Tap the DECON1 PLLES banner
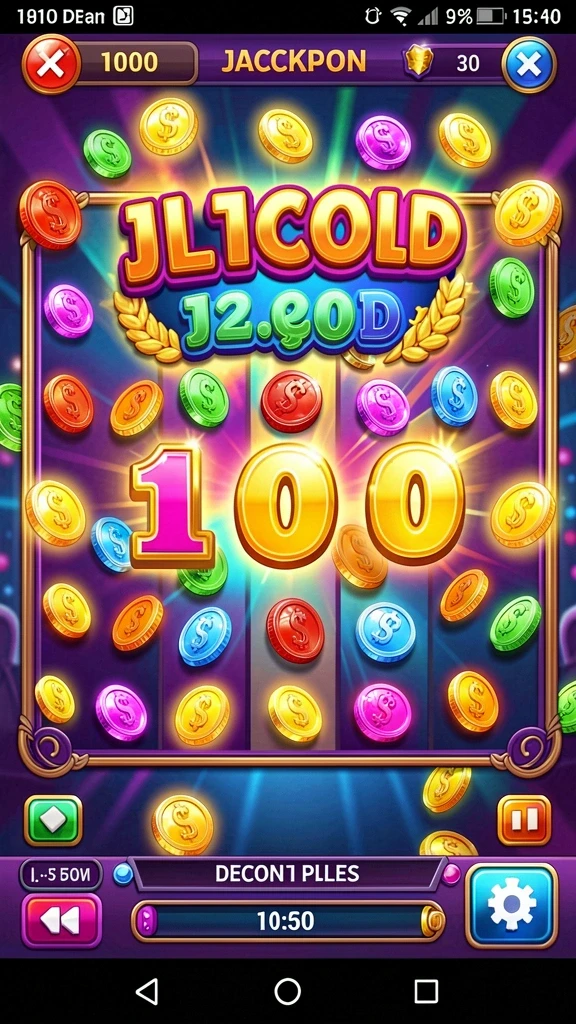The width and height of the screenshot is (576, 1024). tap(287, 874)
